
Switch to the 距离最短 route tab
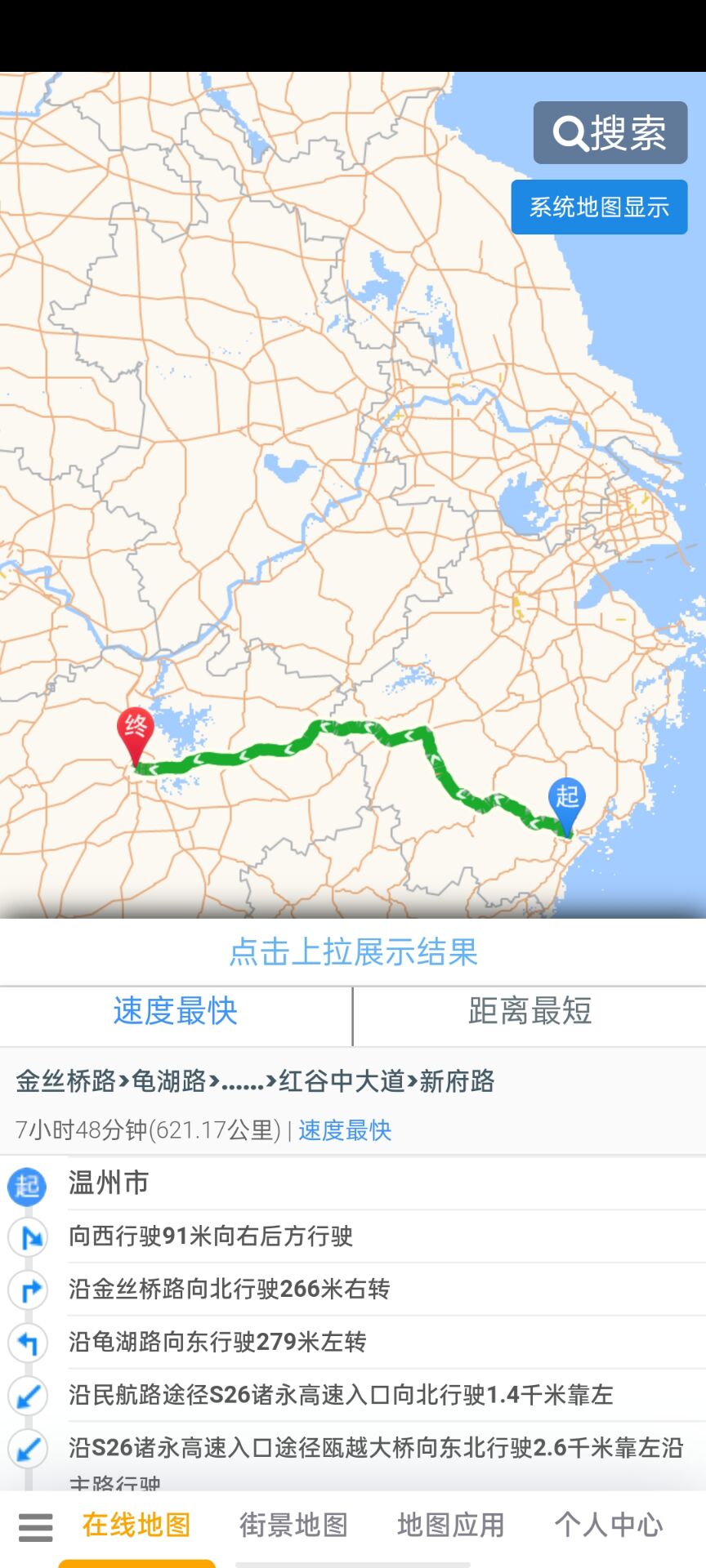[x=529, y=1011]
